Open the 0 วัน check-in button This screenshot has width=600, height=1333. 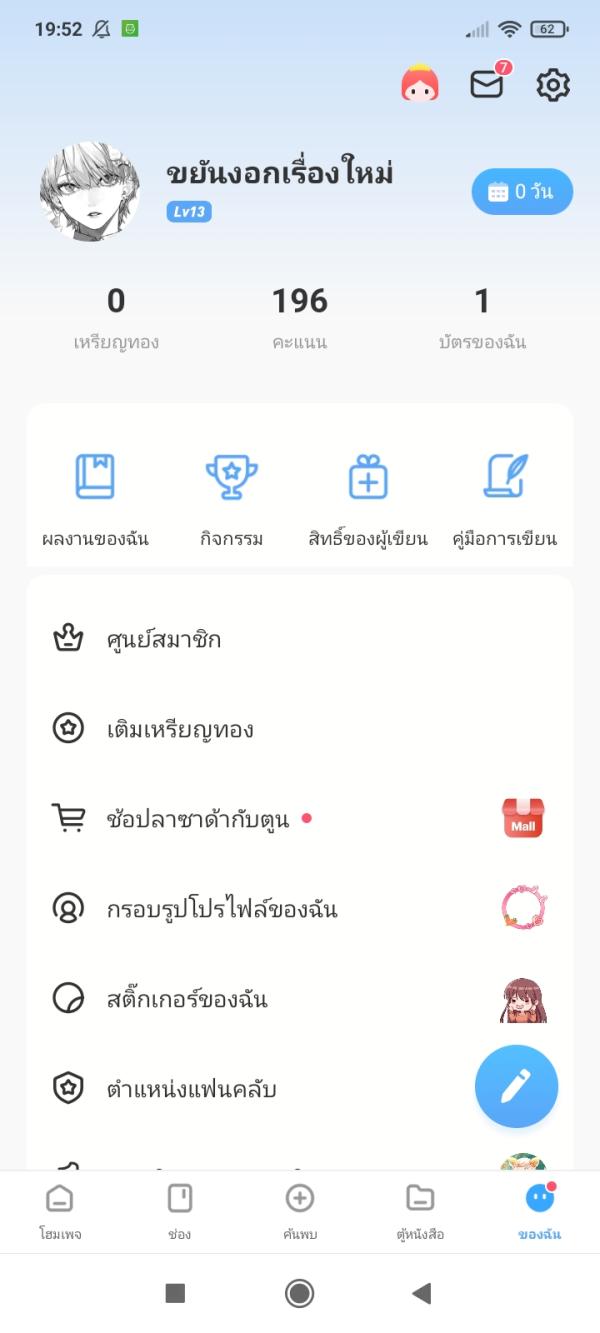point(522,192)
